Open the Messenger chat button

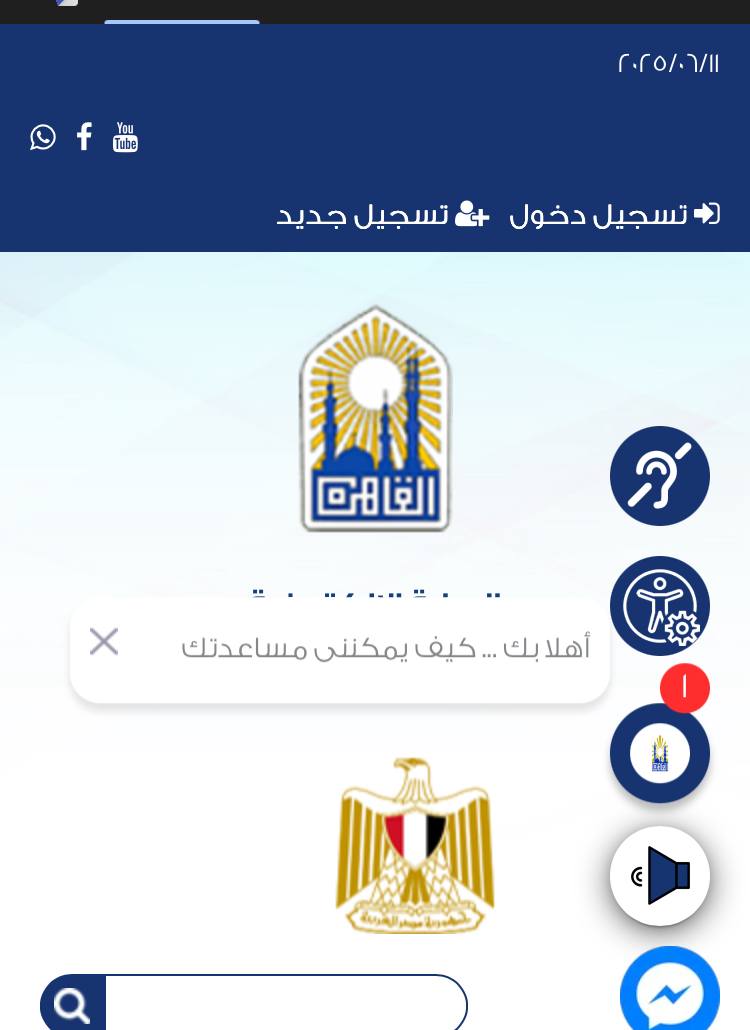(x=670, y=994)
